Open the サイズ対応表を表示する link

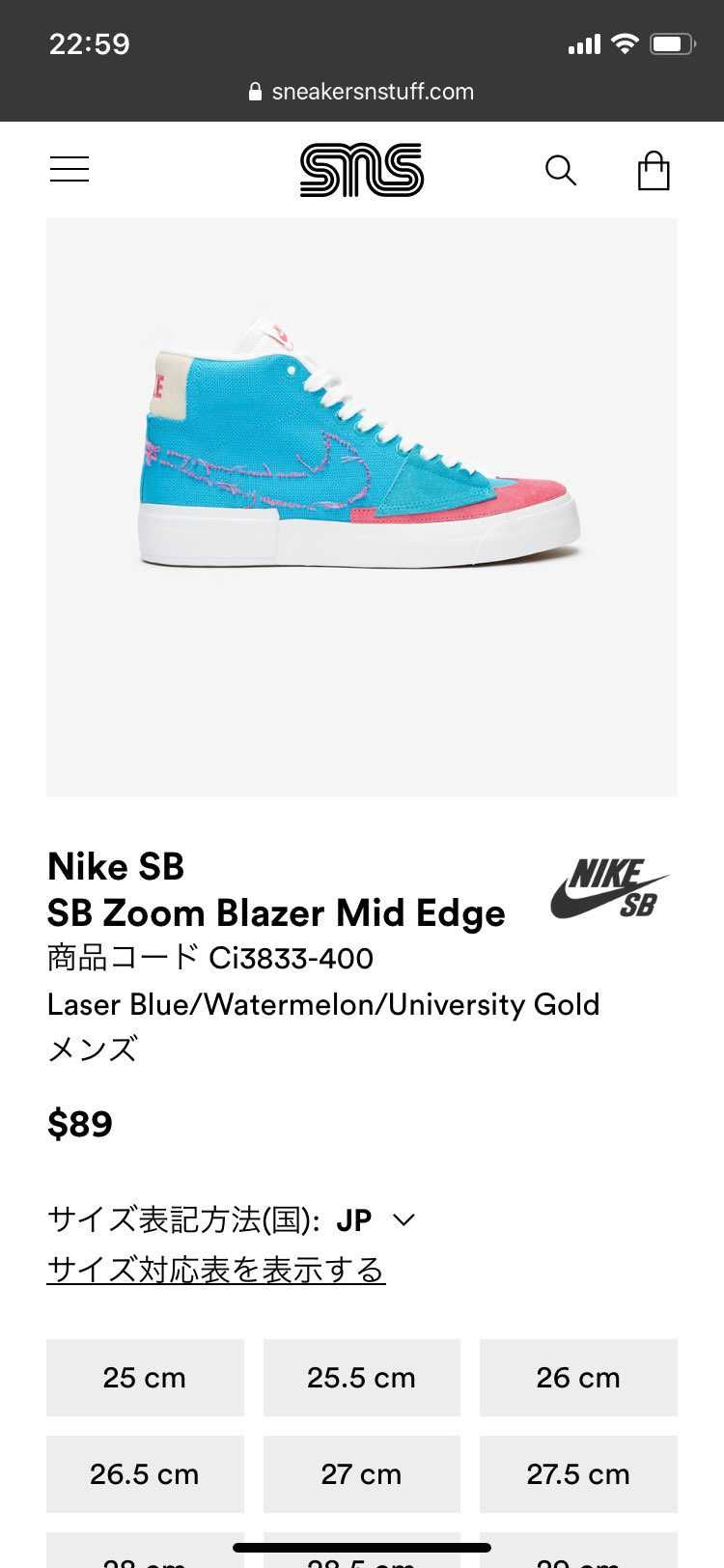pos(216,1269)
